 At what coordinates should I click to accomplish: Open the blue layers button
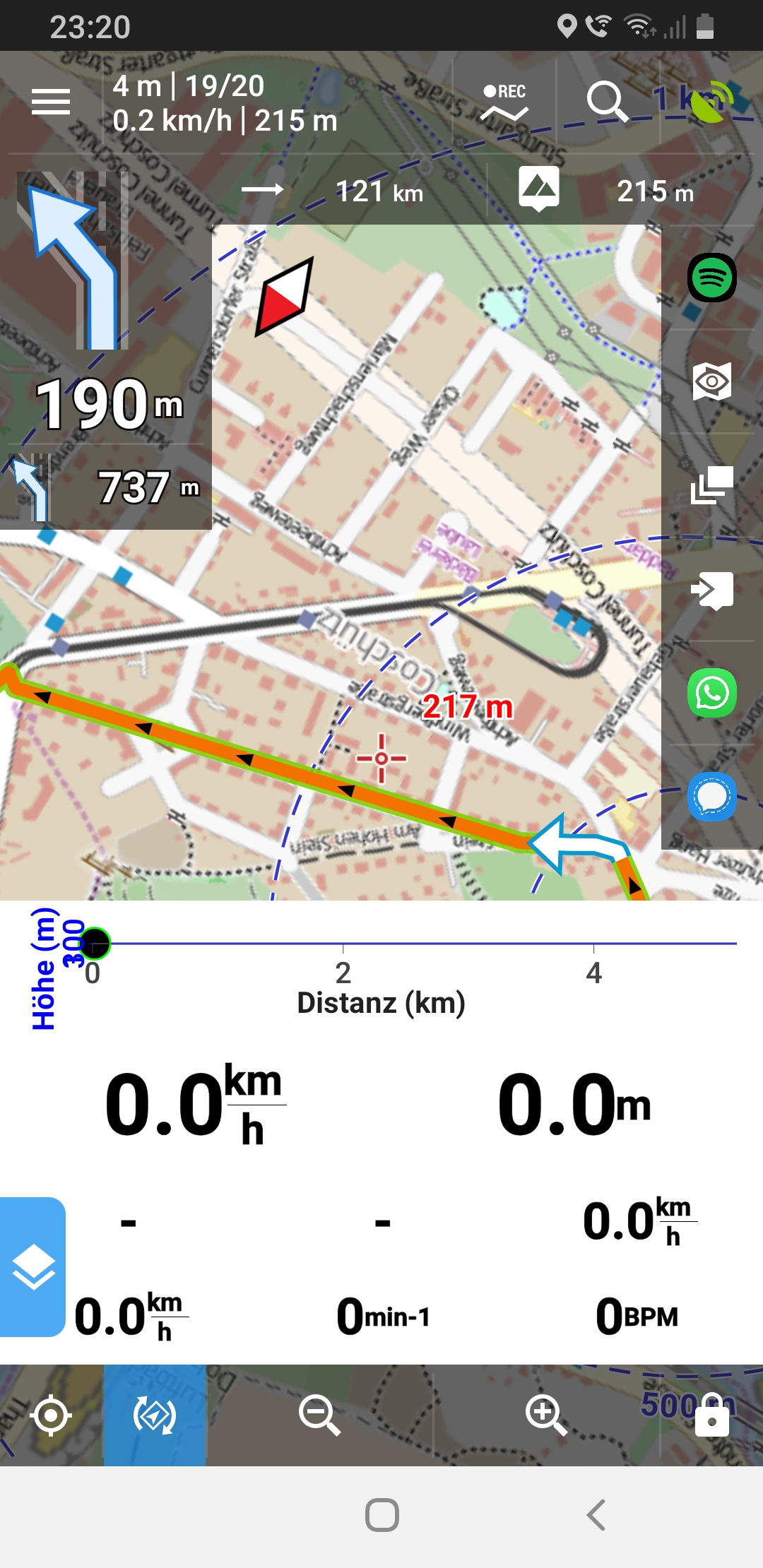point(33,1267)
